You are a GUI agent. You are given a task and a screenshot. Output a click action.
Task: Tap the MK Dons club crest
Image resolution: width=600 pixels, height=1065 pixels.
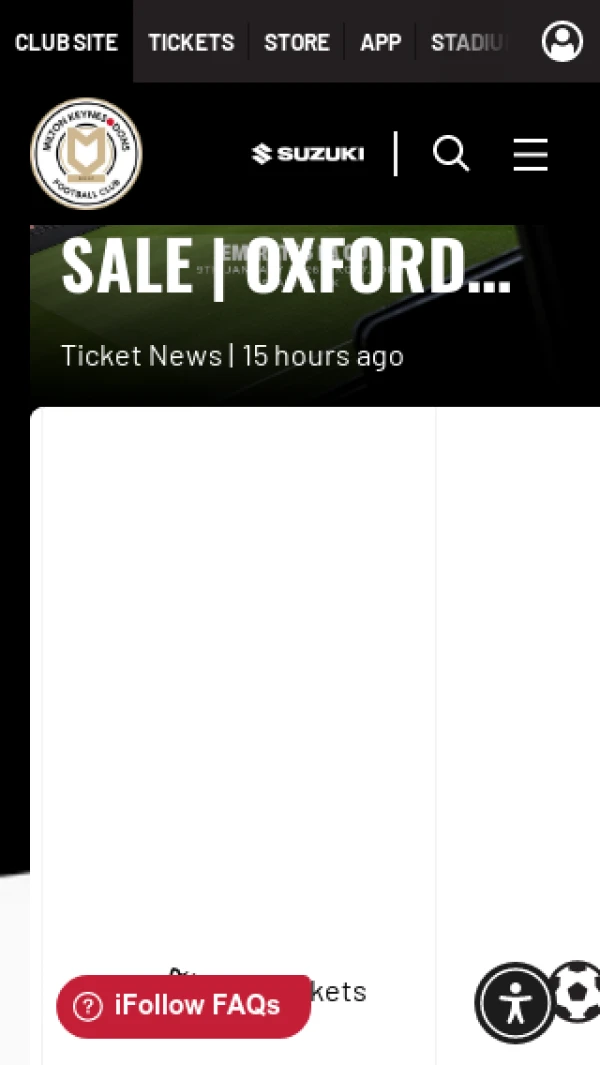pos(86,153)
